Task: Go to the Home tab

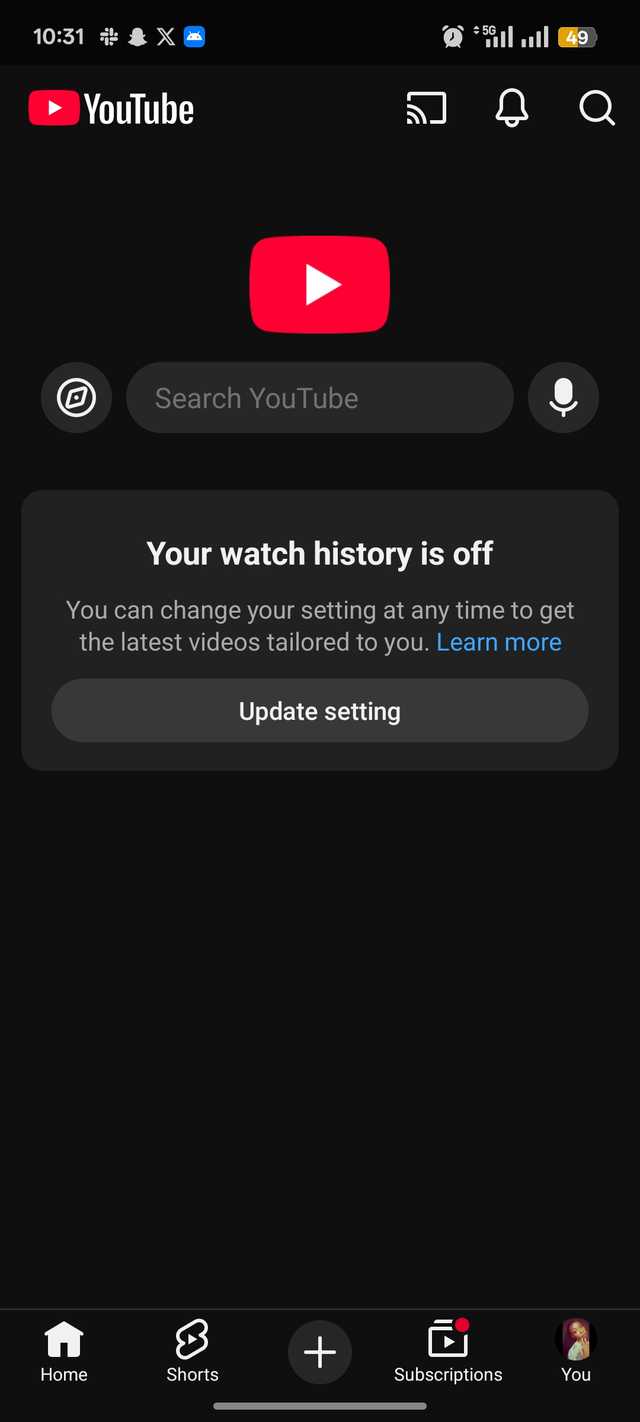Action: [x=64, y=1351]
